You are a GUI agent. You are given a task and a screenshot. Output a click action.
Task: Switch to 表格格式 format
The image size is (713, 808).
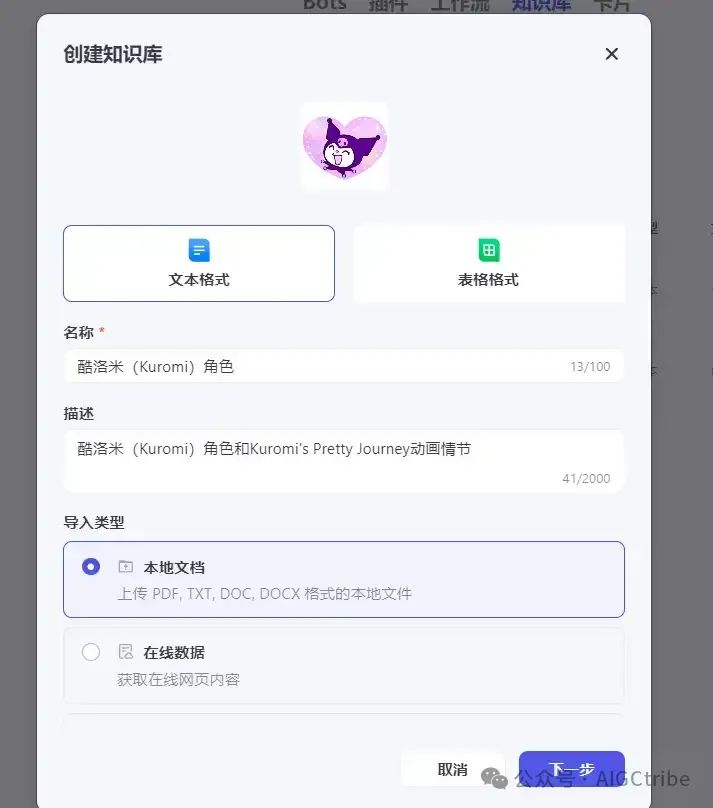click(489, 263)
